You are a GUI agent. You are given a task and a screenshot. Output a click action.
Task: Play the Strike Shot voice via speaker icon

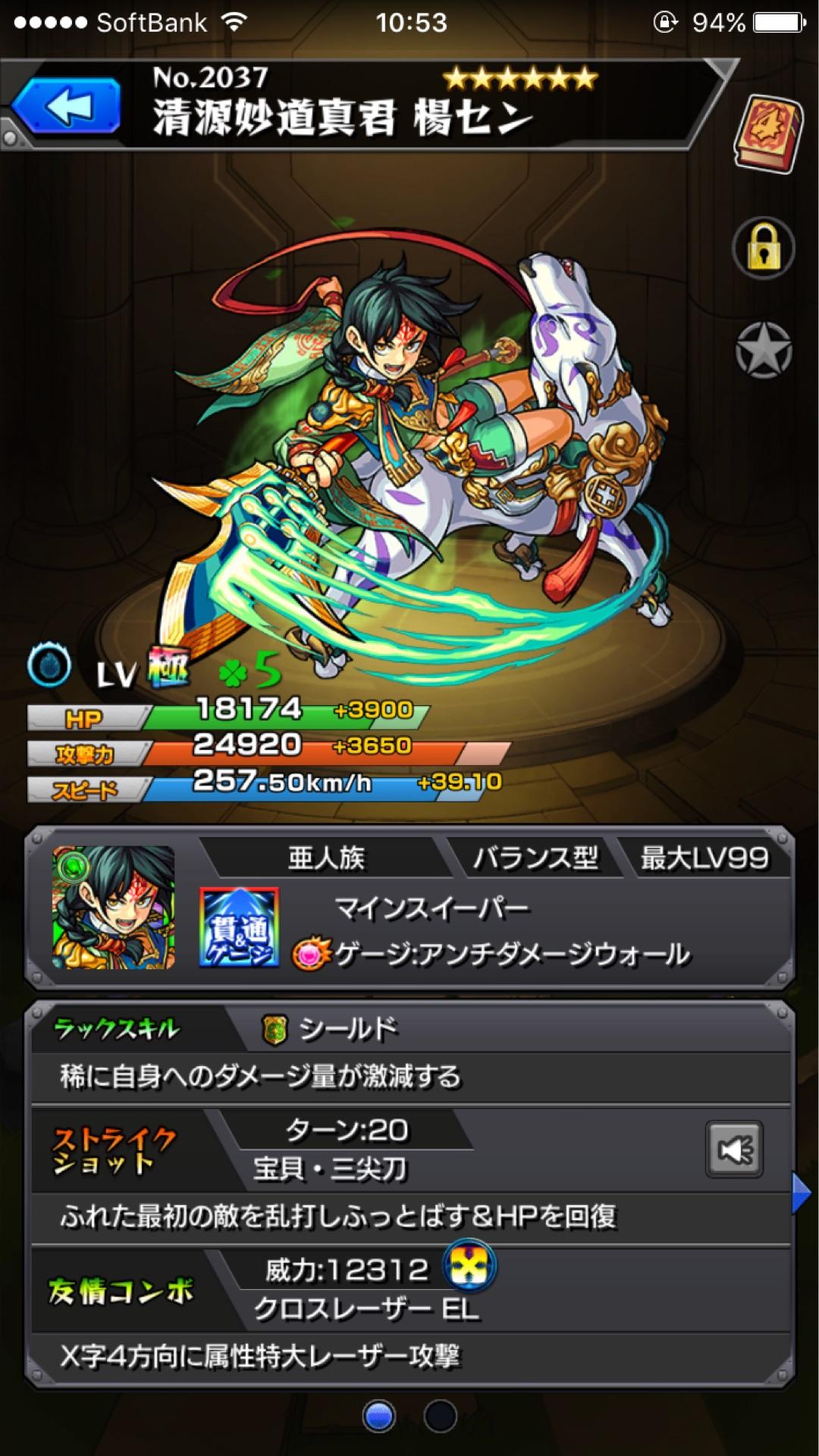point(734,1150)
